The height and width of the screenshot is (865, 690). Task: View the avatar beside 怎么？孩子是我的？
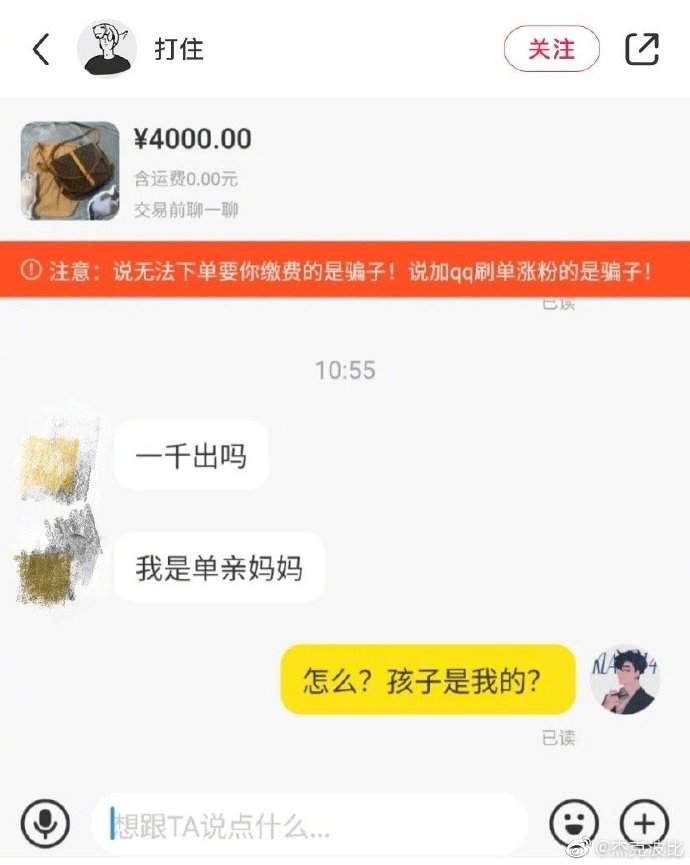625,679
